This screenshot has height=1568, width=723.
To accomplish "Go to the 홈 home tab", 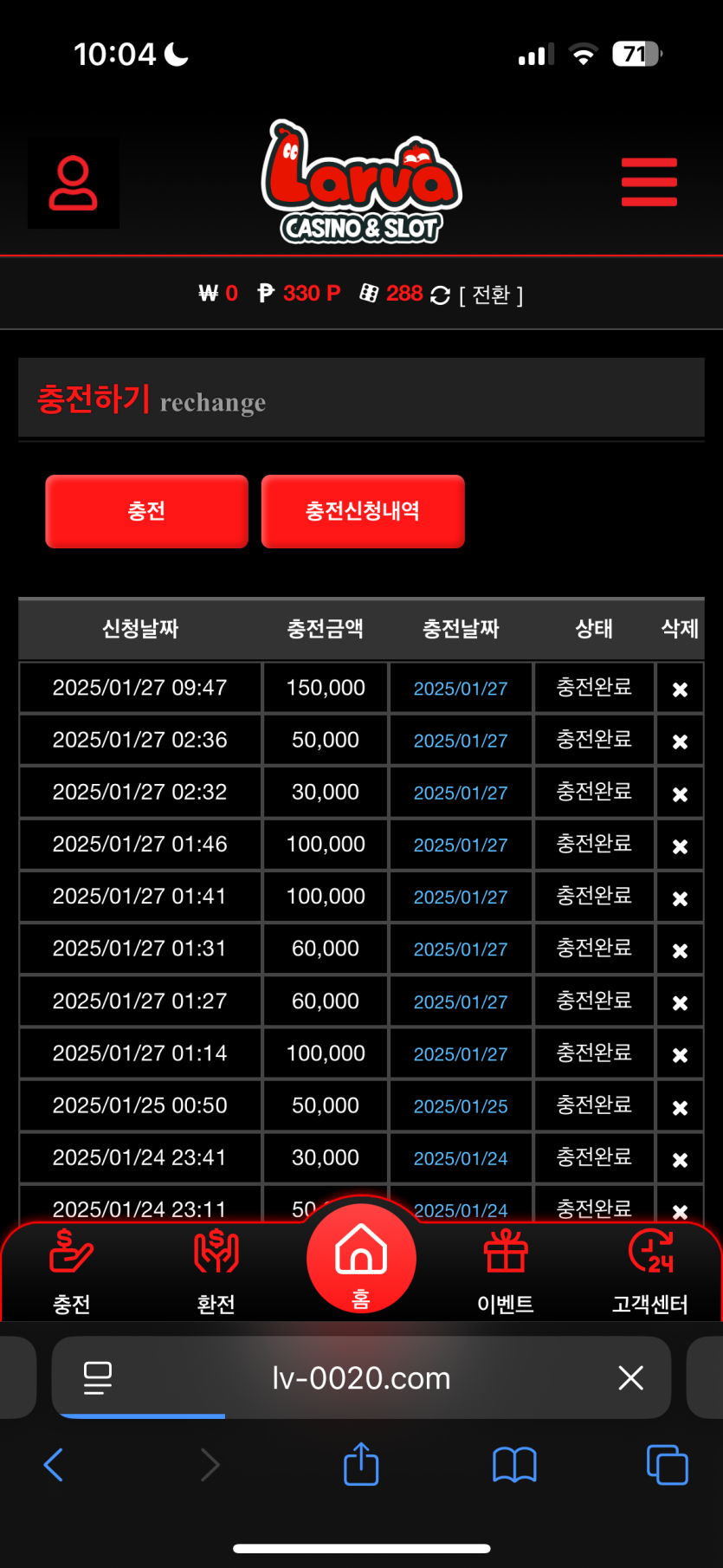I will 361,1260.
